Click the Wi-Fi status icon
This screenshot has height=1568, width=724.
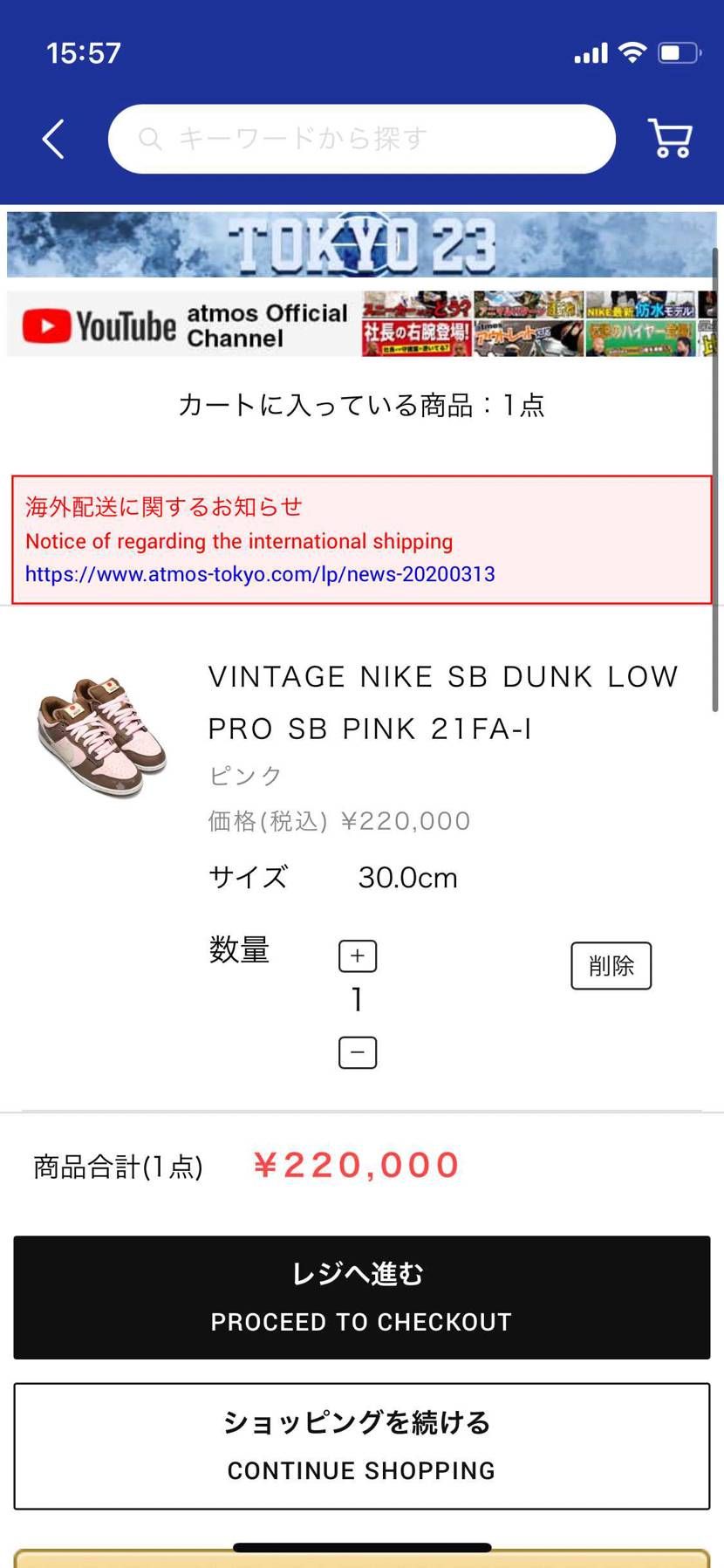631,52
